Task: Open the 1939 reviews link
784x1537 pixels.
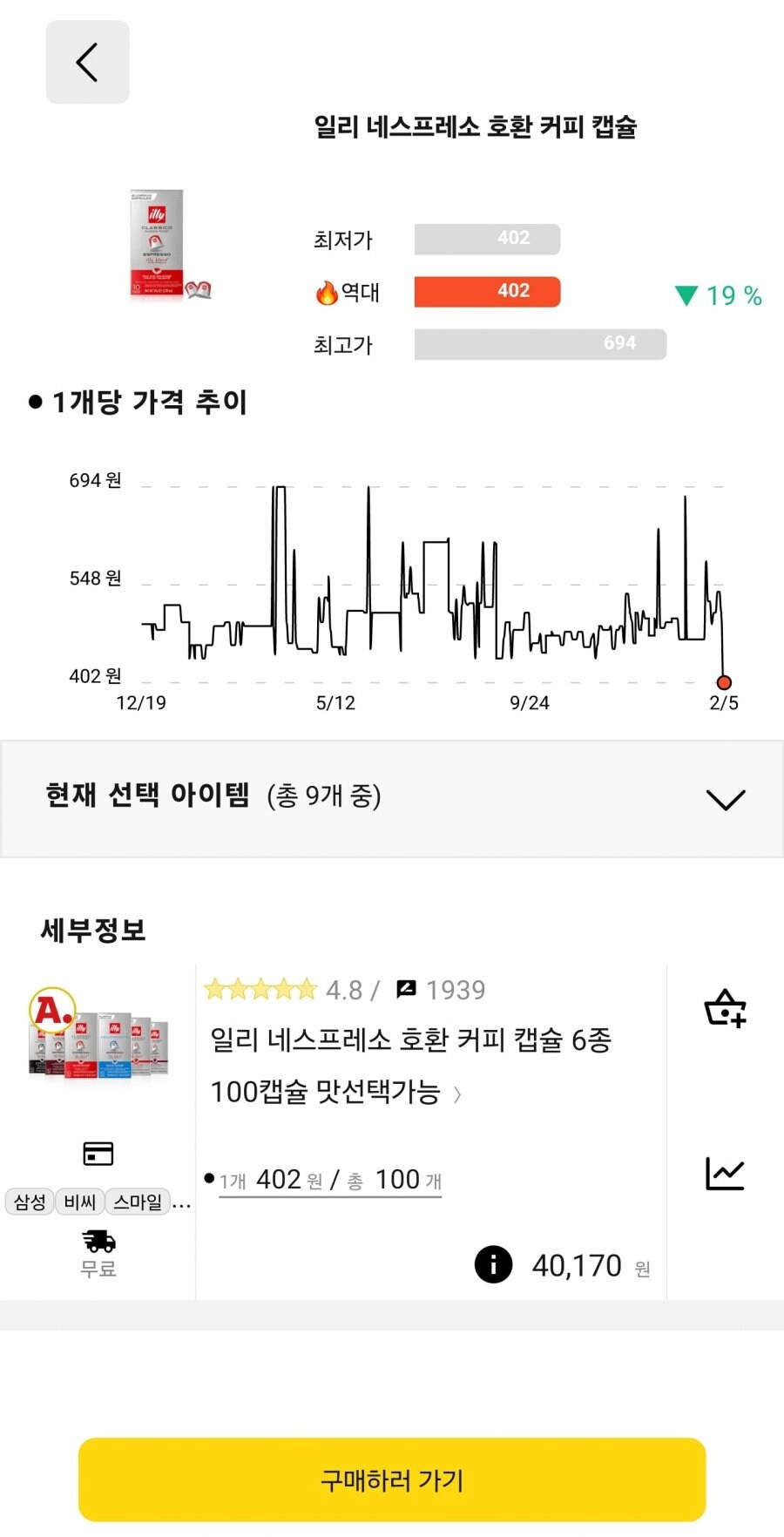Action: [456, 989]
